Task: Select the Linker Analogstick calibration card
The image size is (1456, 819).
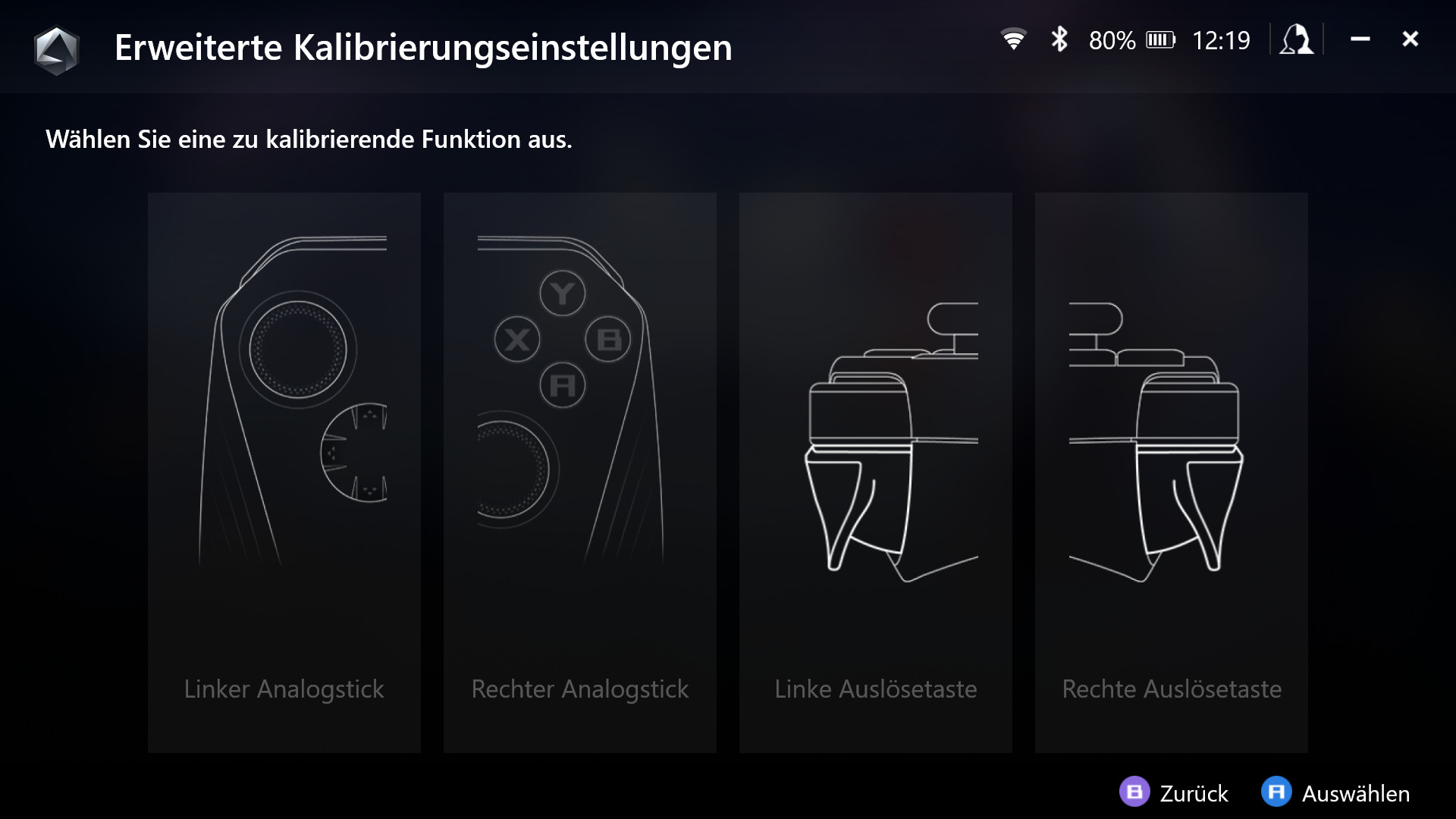Action: point(284,472)
